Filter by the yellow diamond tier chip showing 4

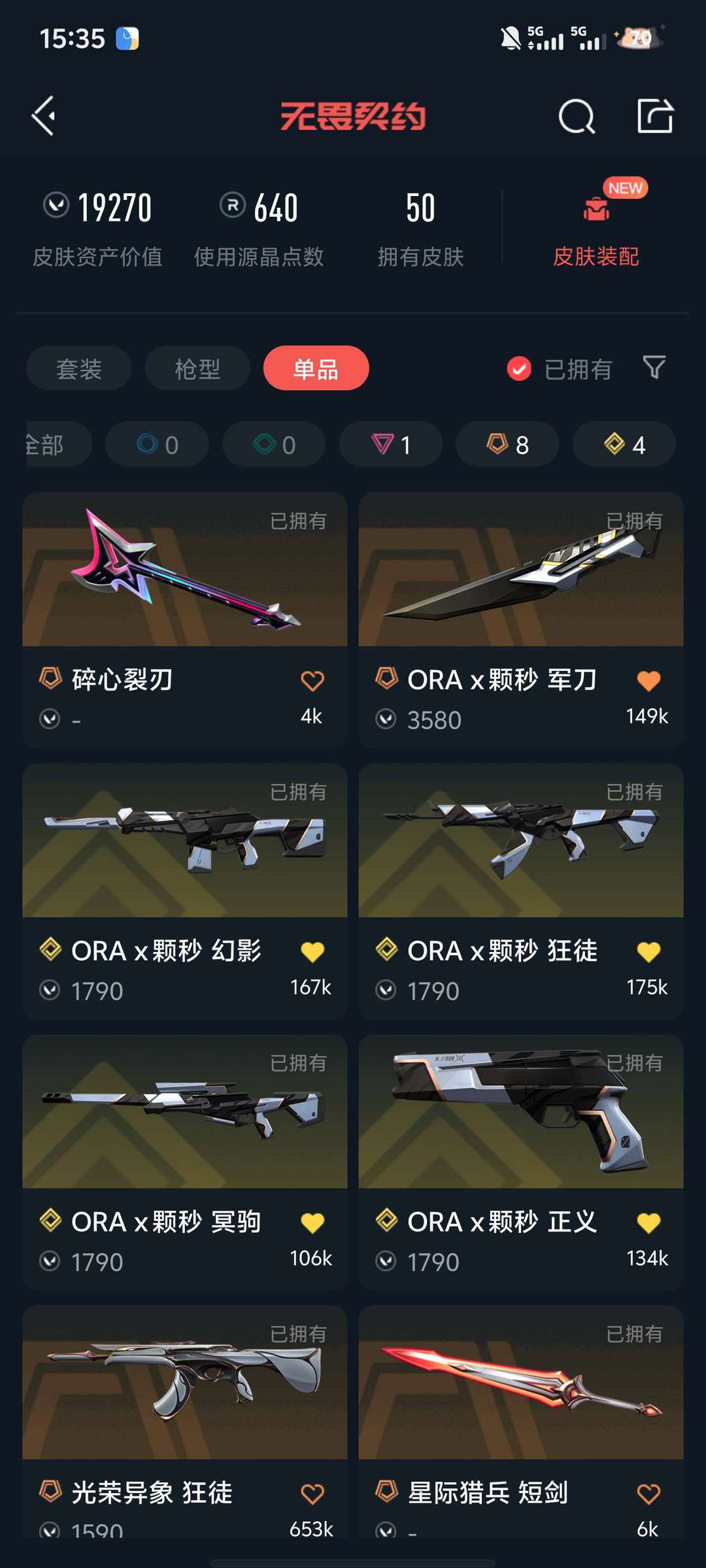pyautogui.click(x=624, y=444)
